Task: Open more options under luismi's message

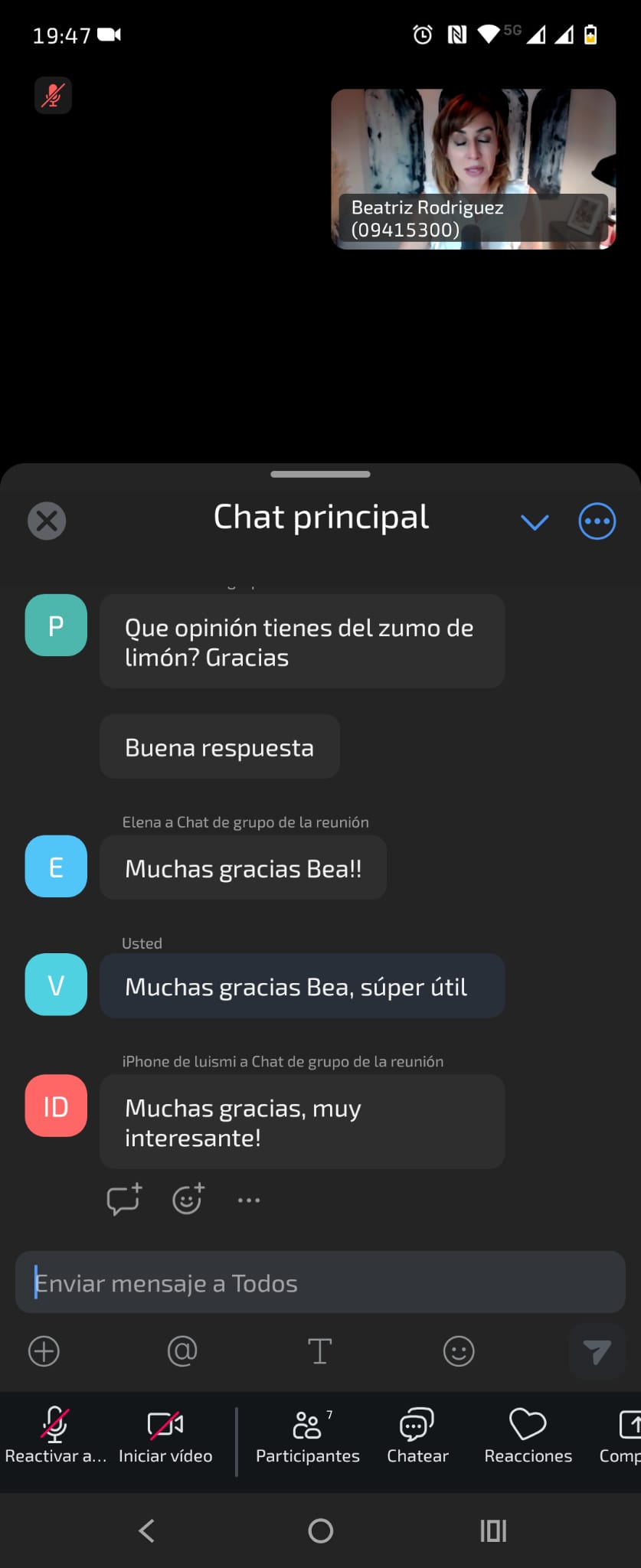Action: pos(249,1200)
